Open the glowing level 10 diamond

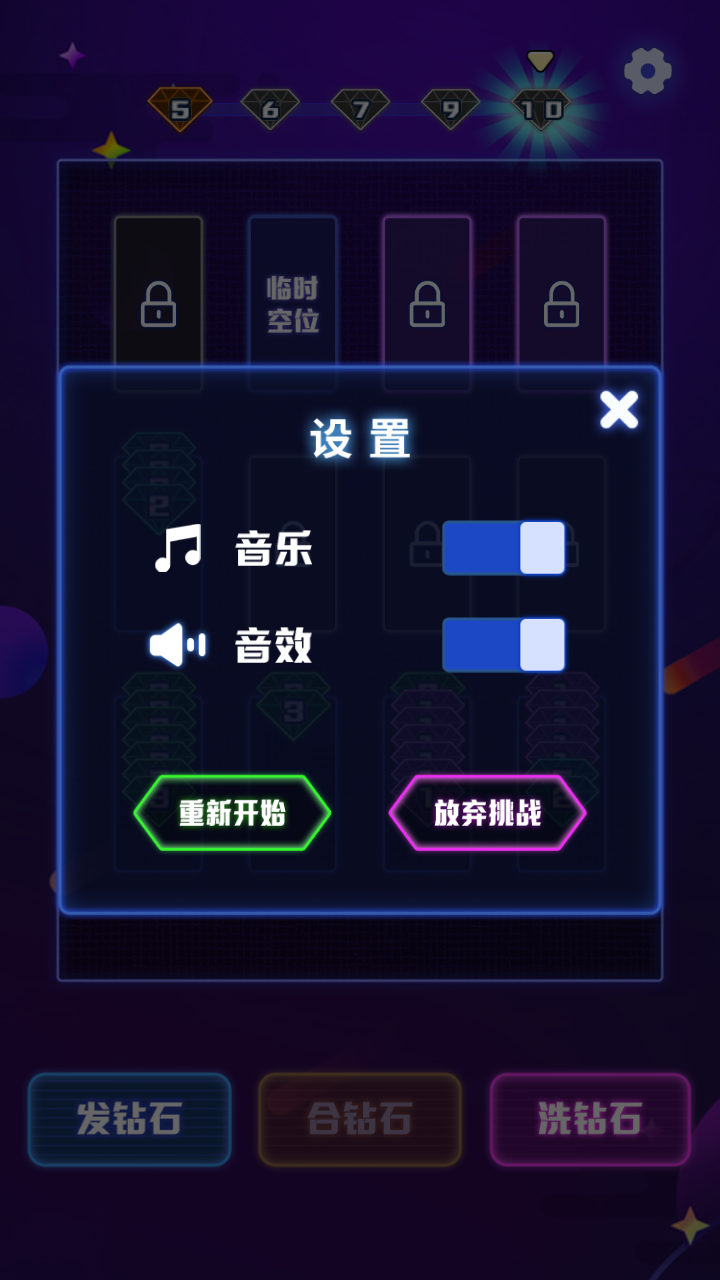tap(540, 108)
